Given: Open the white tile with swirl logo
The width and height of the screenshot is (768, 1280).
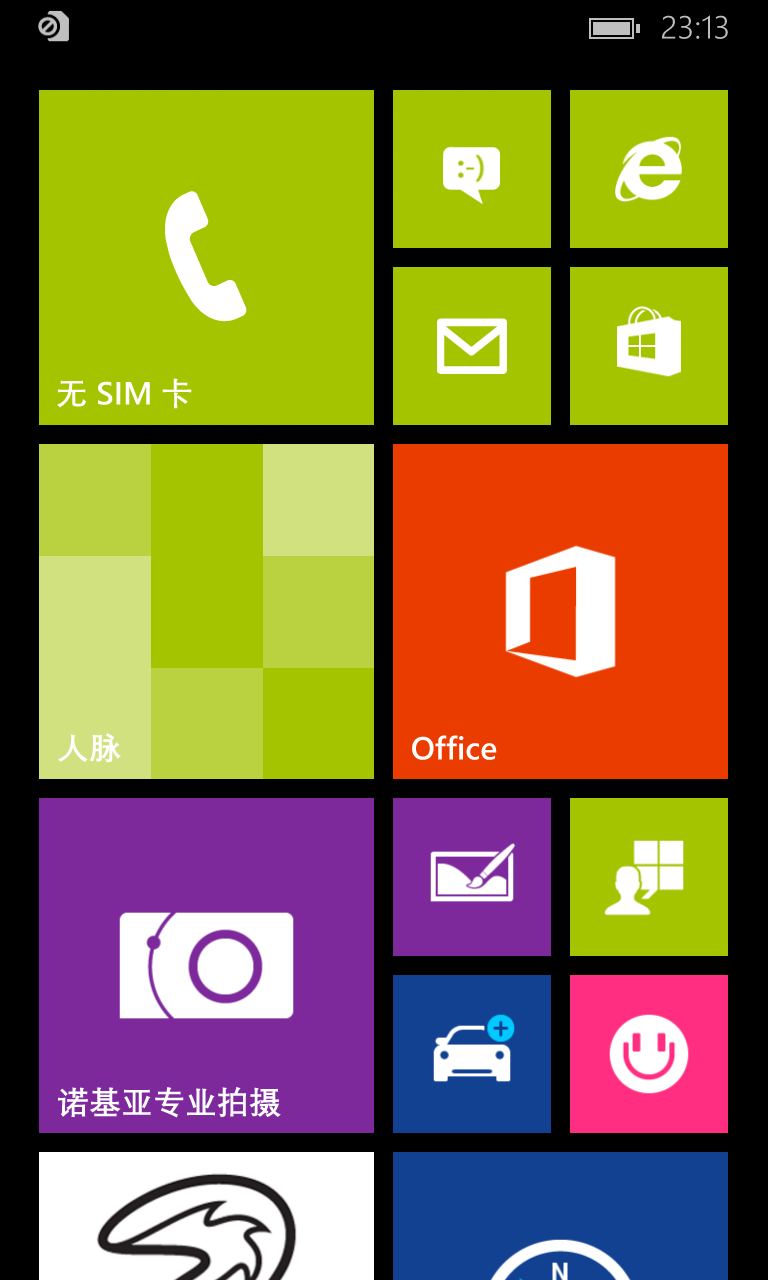Looking at the screenshot, I should [x=206, y=1216].
